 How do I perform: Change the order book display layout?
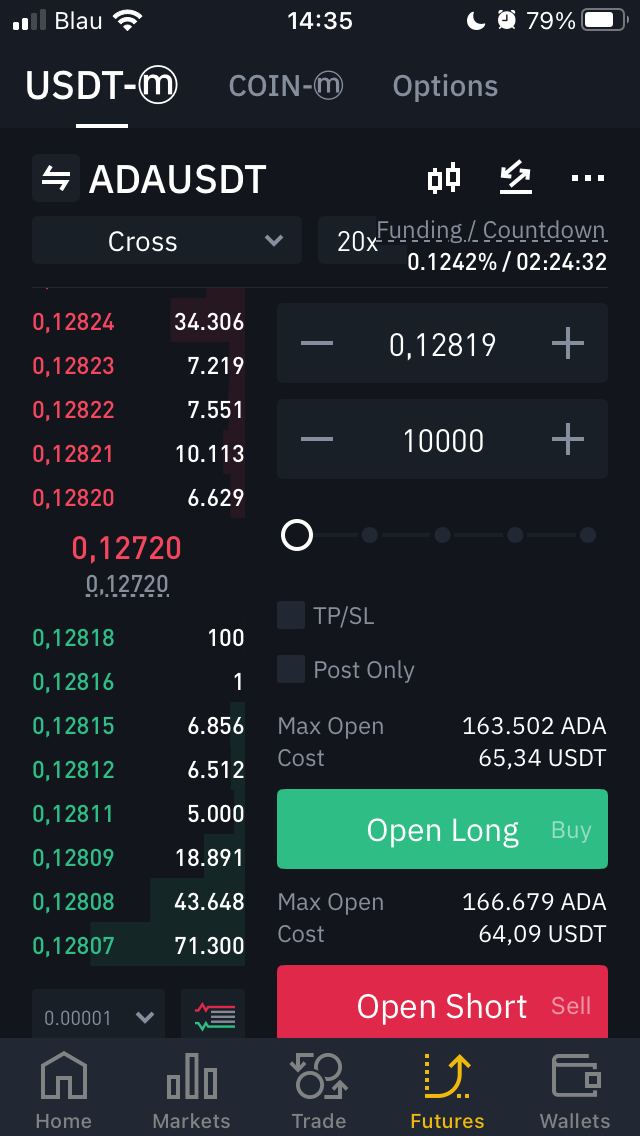coord(213,1016)
